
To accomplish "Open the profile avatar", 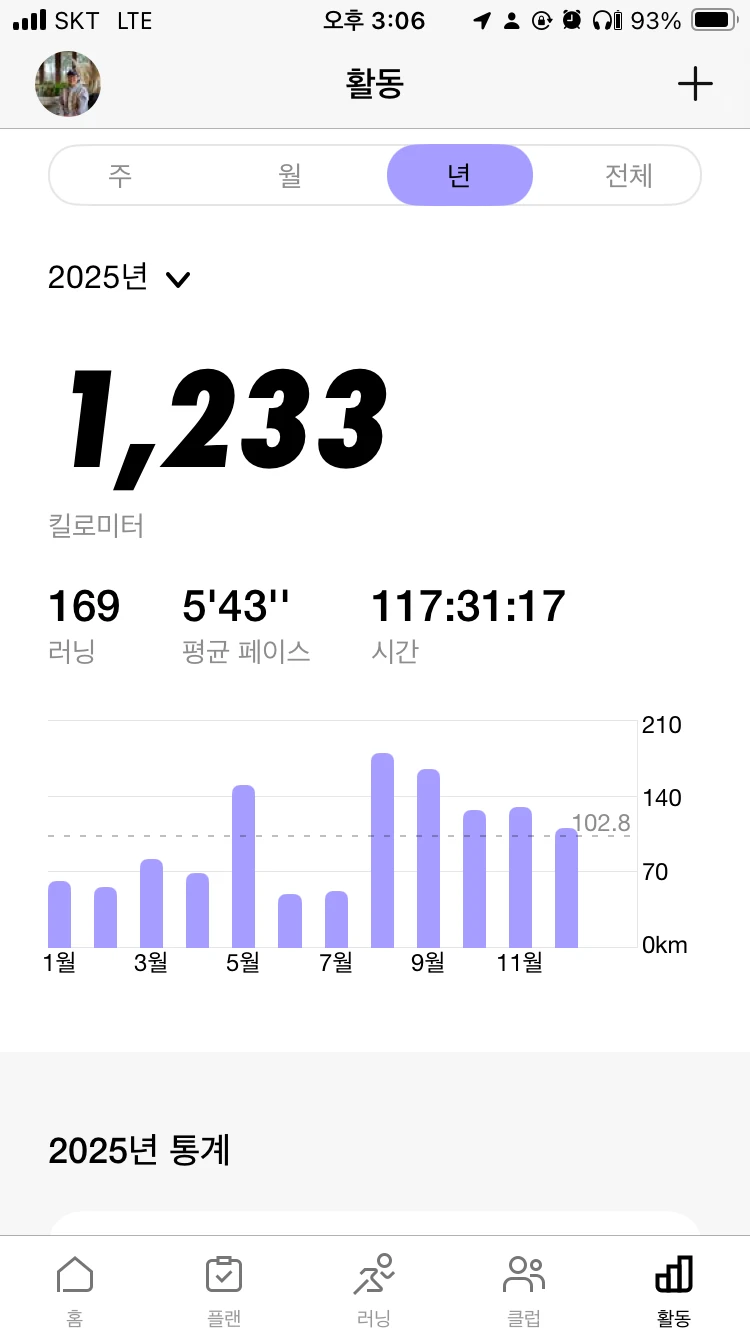I will point(68,84).
